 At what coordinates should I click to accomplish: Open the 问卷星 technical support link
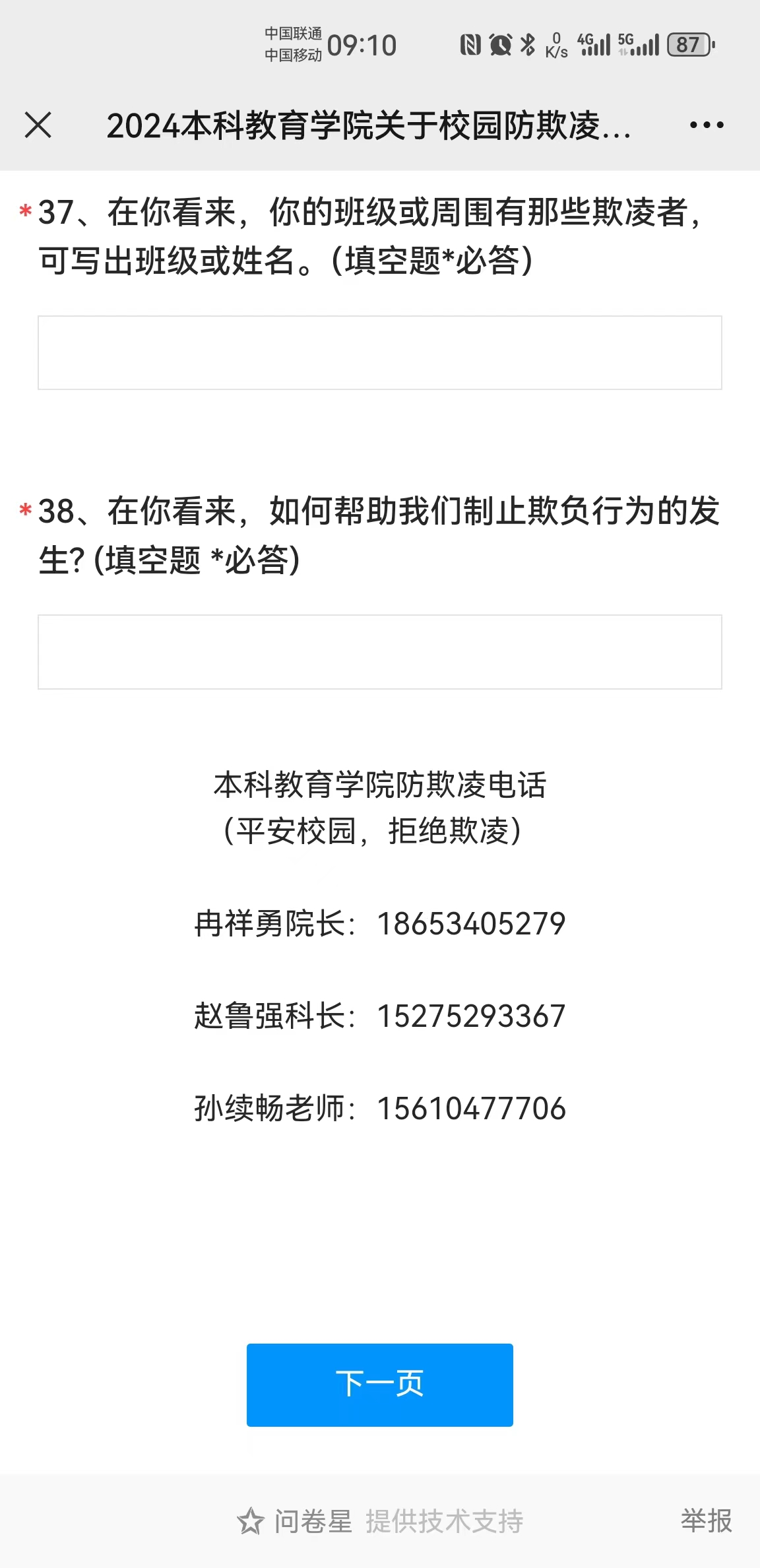(380, 1521)
